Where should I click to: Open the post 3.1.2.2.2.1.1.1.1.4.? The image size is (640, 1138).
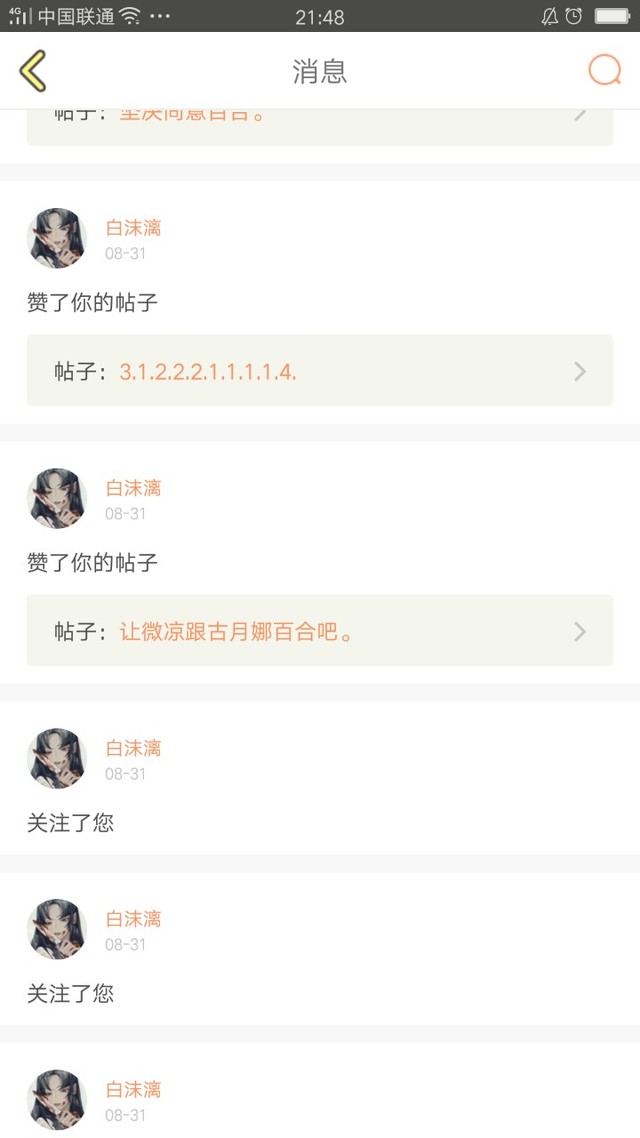point(320,371)
